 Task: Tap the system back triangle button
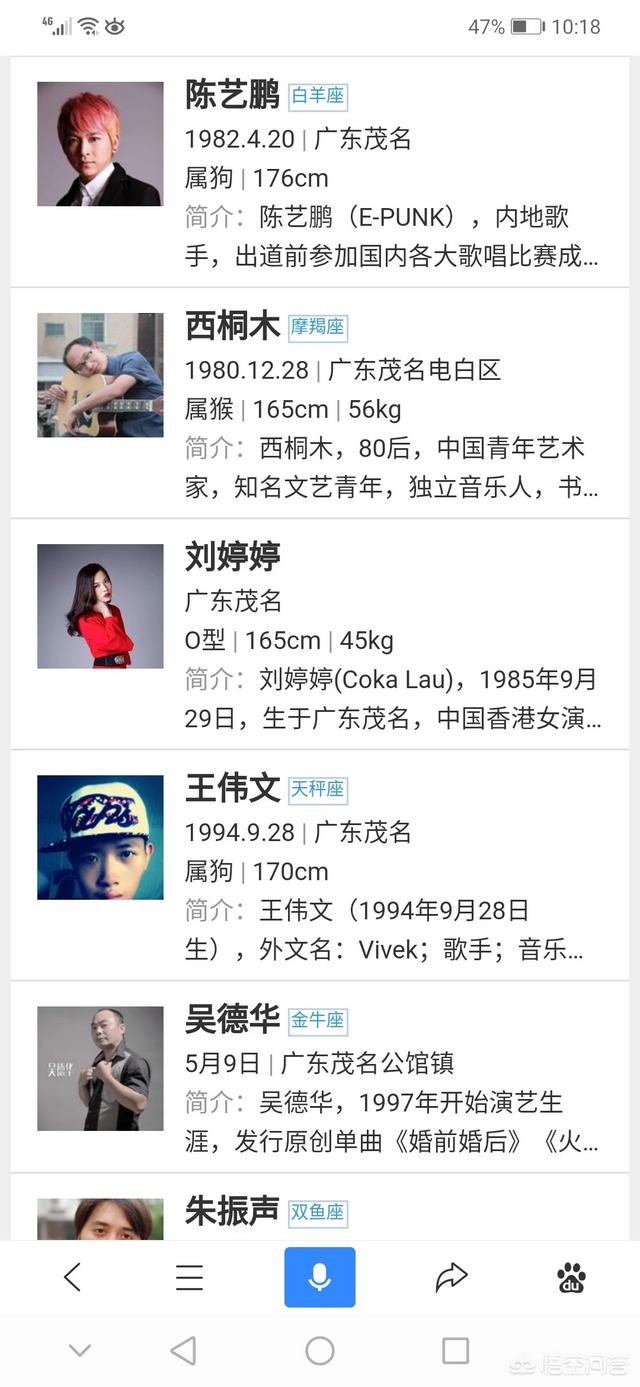coord(183,1351)
